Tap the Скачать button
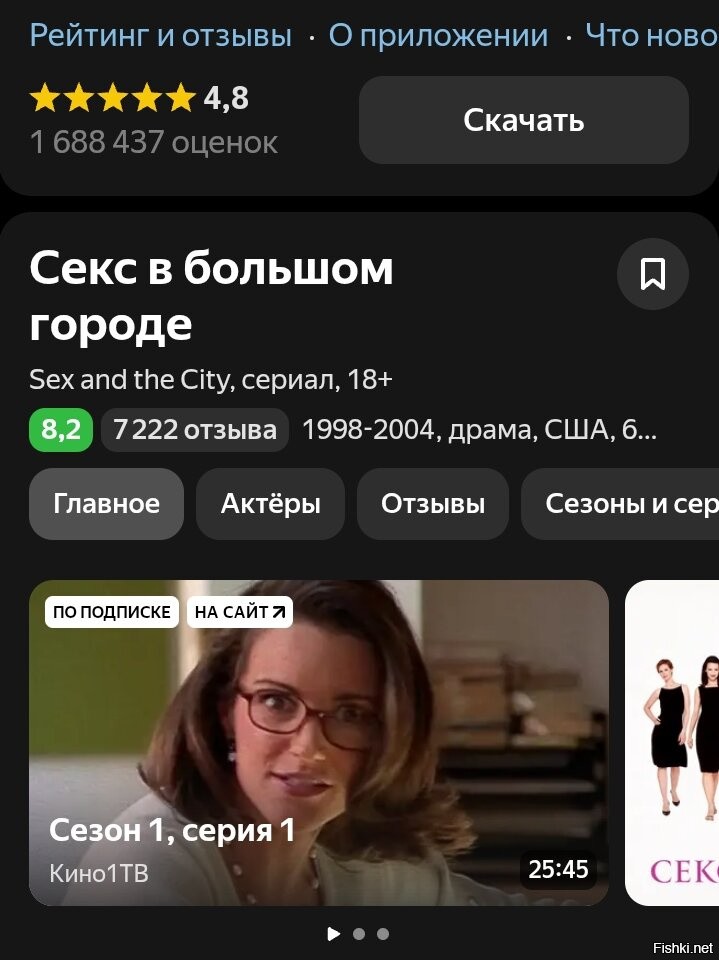Image resolution: width=719 pixels, height=960 pixels. [523, 120]
